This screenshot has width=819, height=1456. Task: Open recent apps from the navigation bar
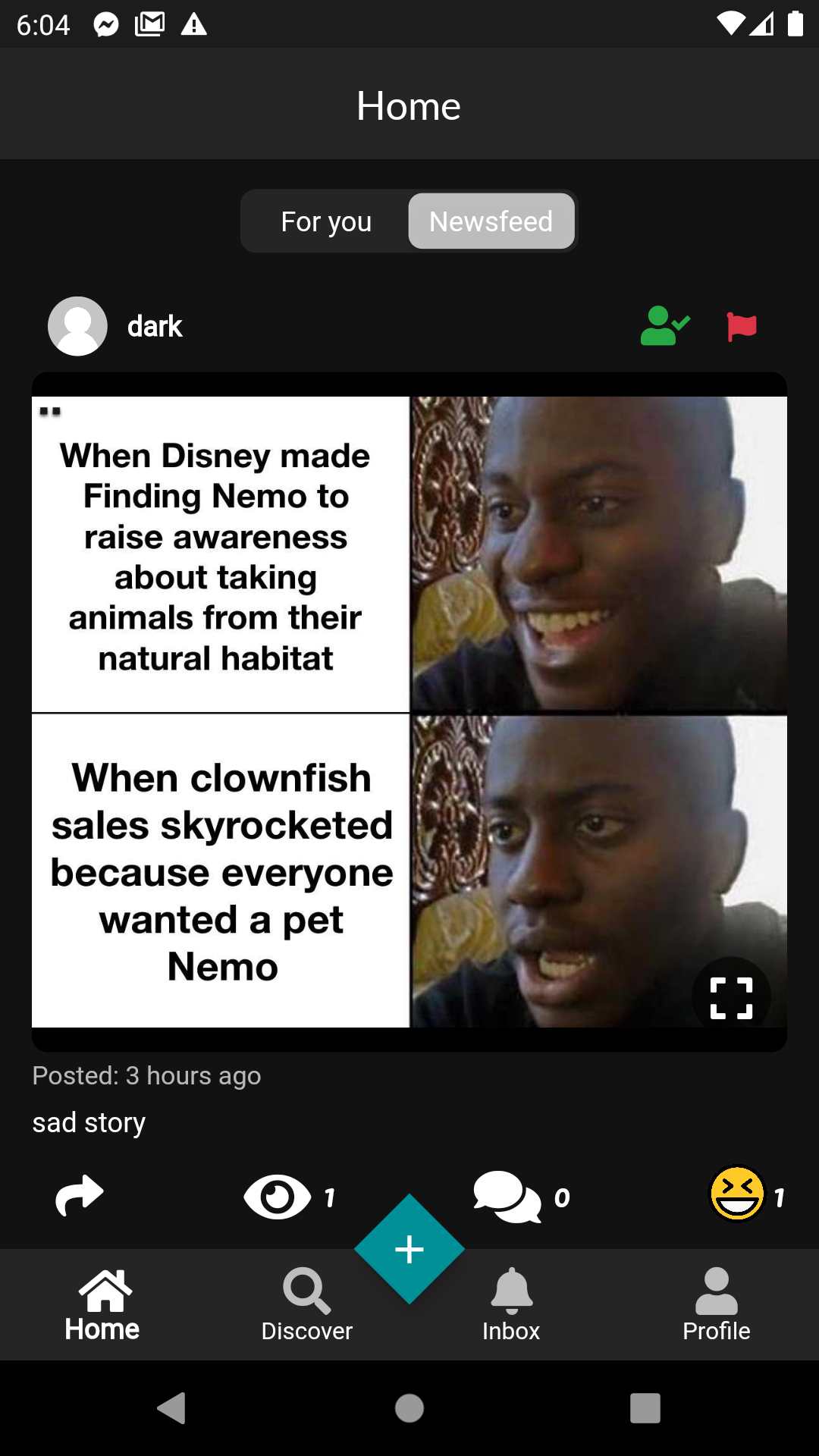point(645,1408)
